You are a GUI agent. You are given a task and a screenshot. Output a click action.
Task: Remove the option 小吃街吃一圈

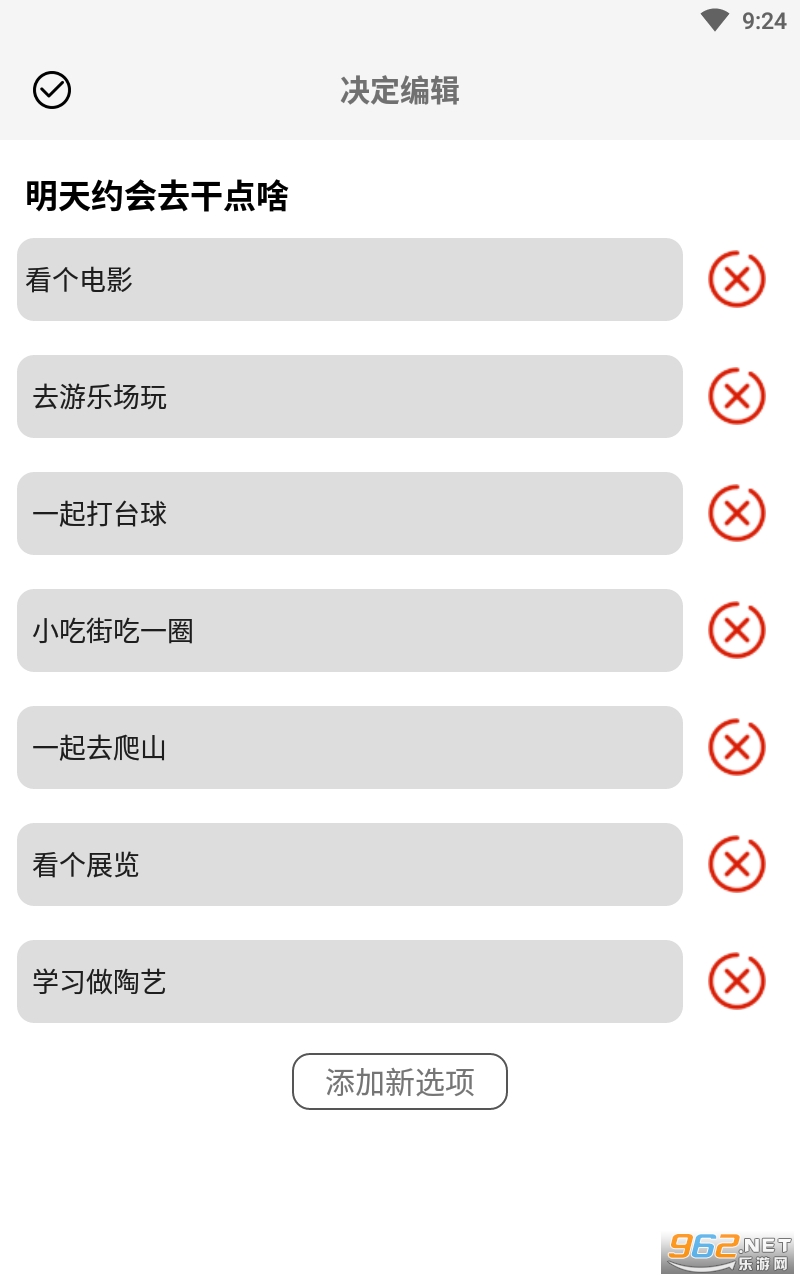[x=737, y=631]
